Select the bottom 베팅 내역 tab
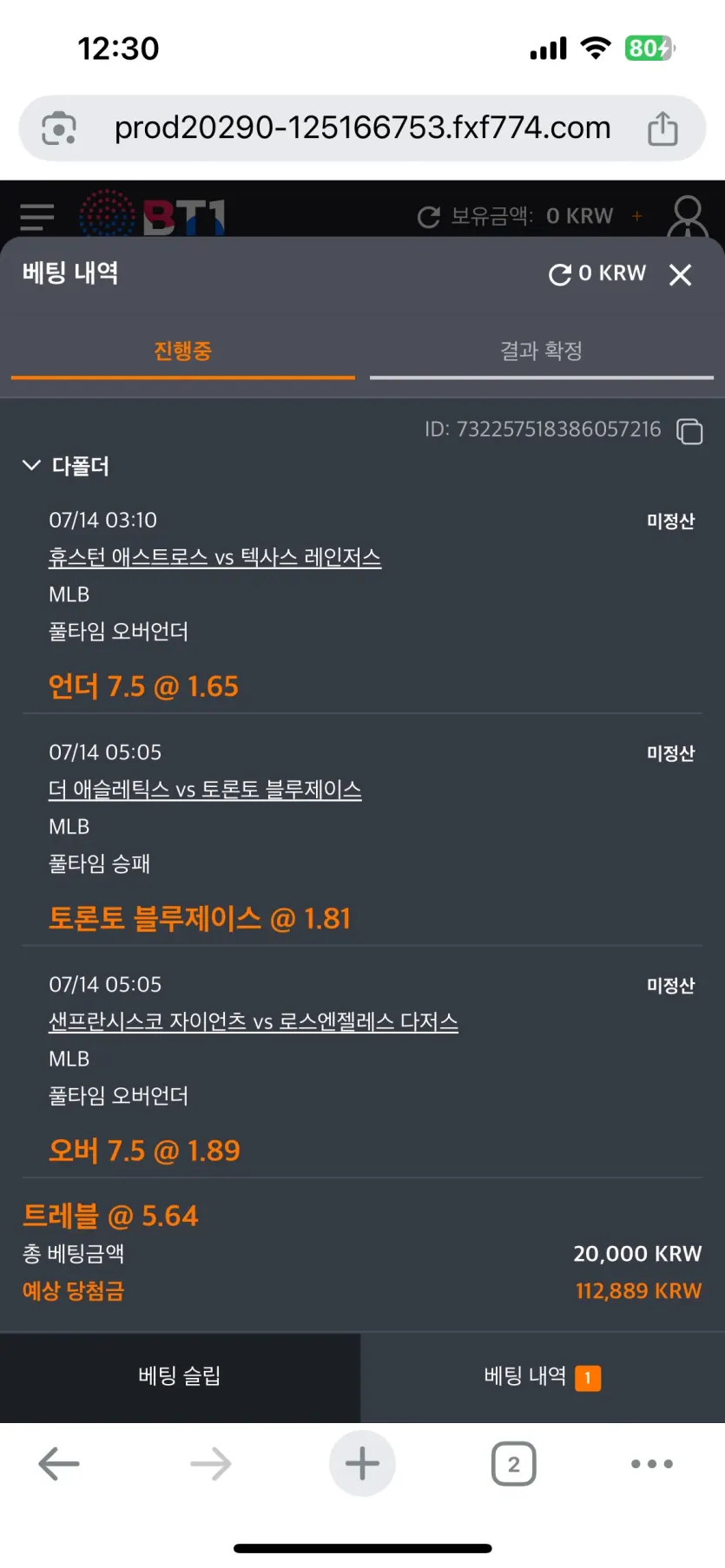This screenshot has height=1568, width=725. (543, 1376)
